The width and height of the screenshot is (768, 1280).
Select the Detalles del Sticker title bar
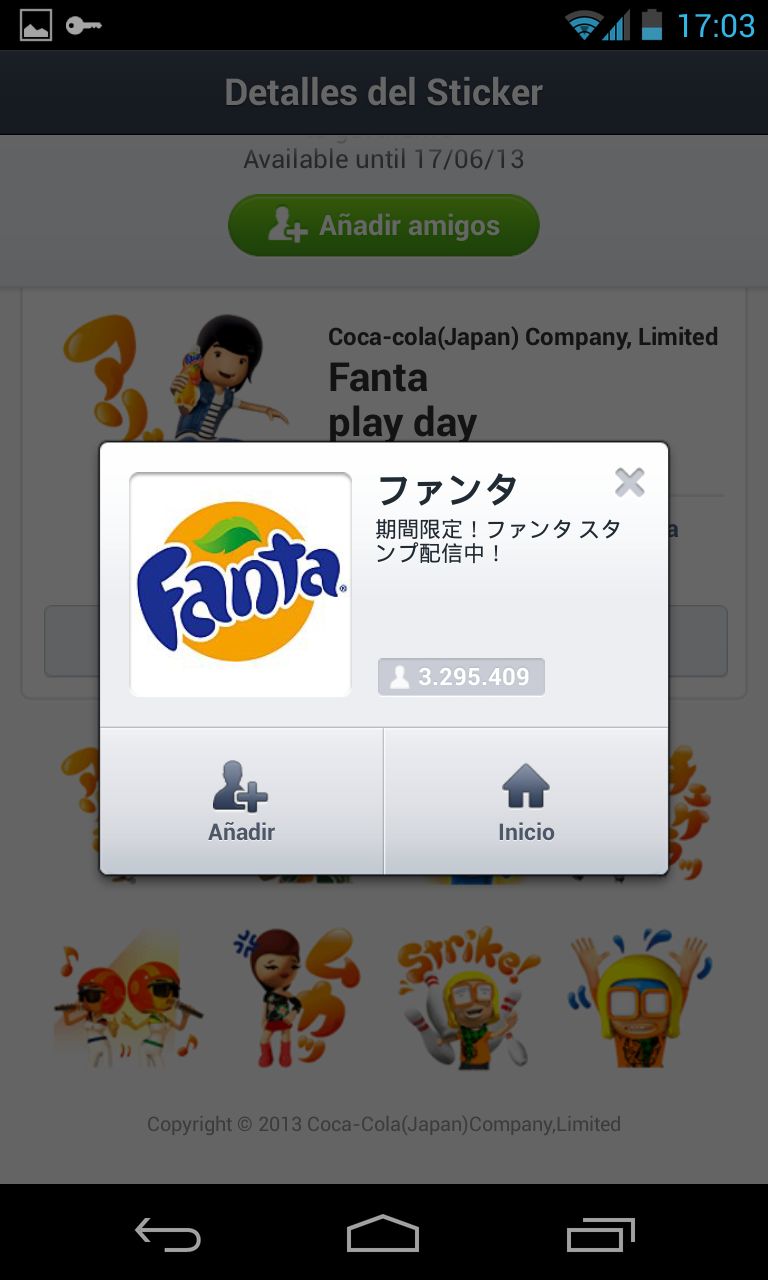click(384, 92)
